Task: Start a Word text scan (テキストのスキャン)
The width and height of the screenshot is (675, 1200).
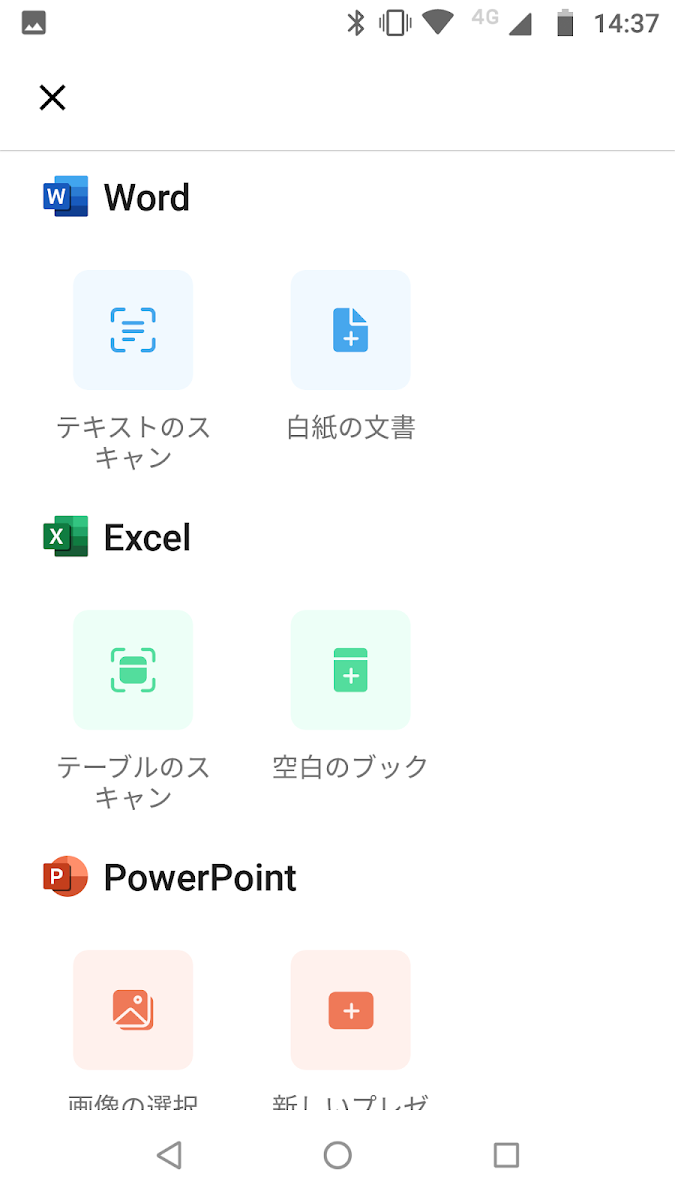Action: click(133, 330)
